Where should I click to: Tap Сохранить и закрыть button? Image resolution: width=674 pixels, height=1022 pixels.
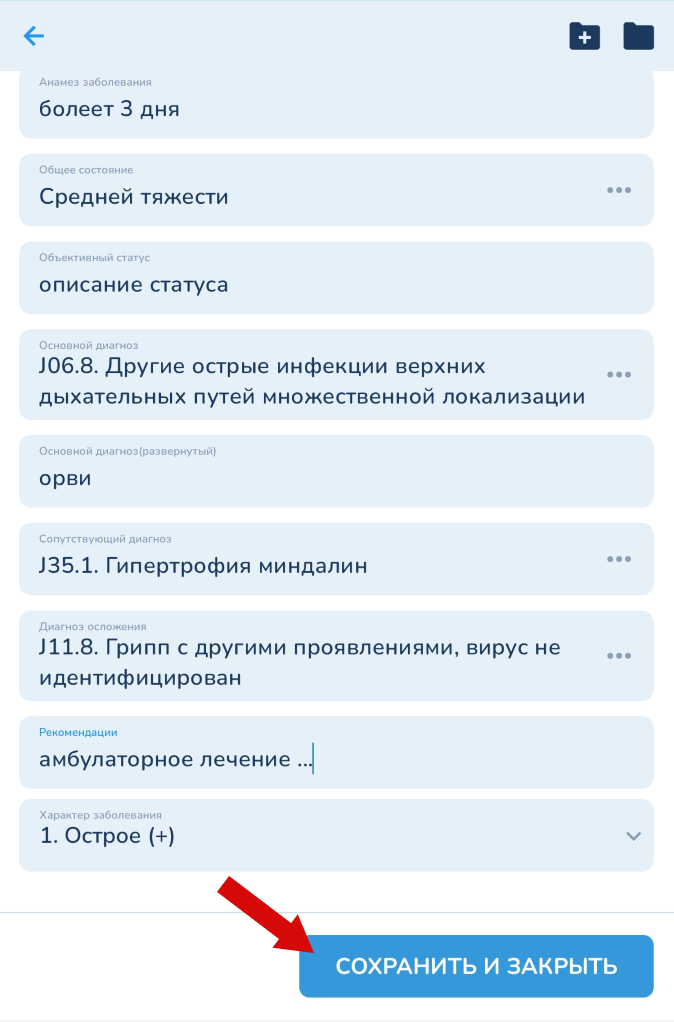tap(476, 966)
